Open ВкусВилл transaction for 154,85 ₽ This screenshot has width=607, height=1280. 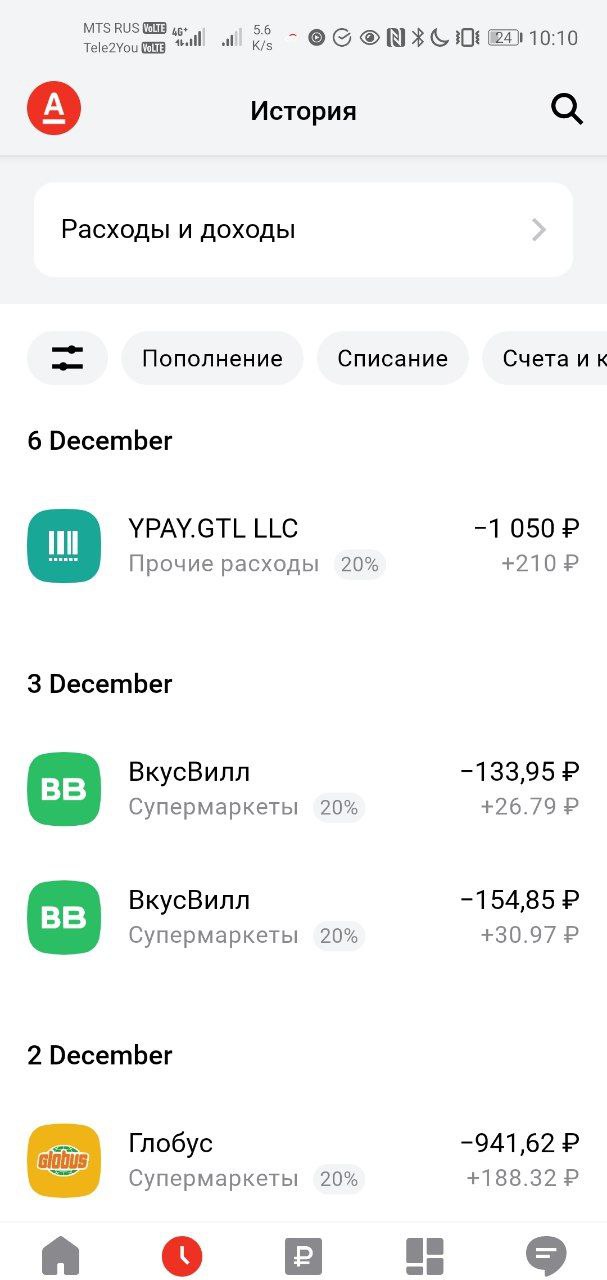[x=303, y=917]
